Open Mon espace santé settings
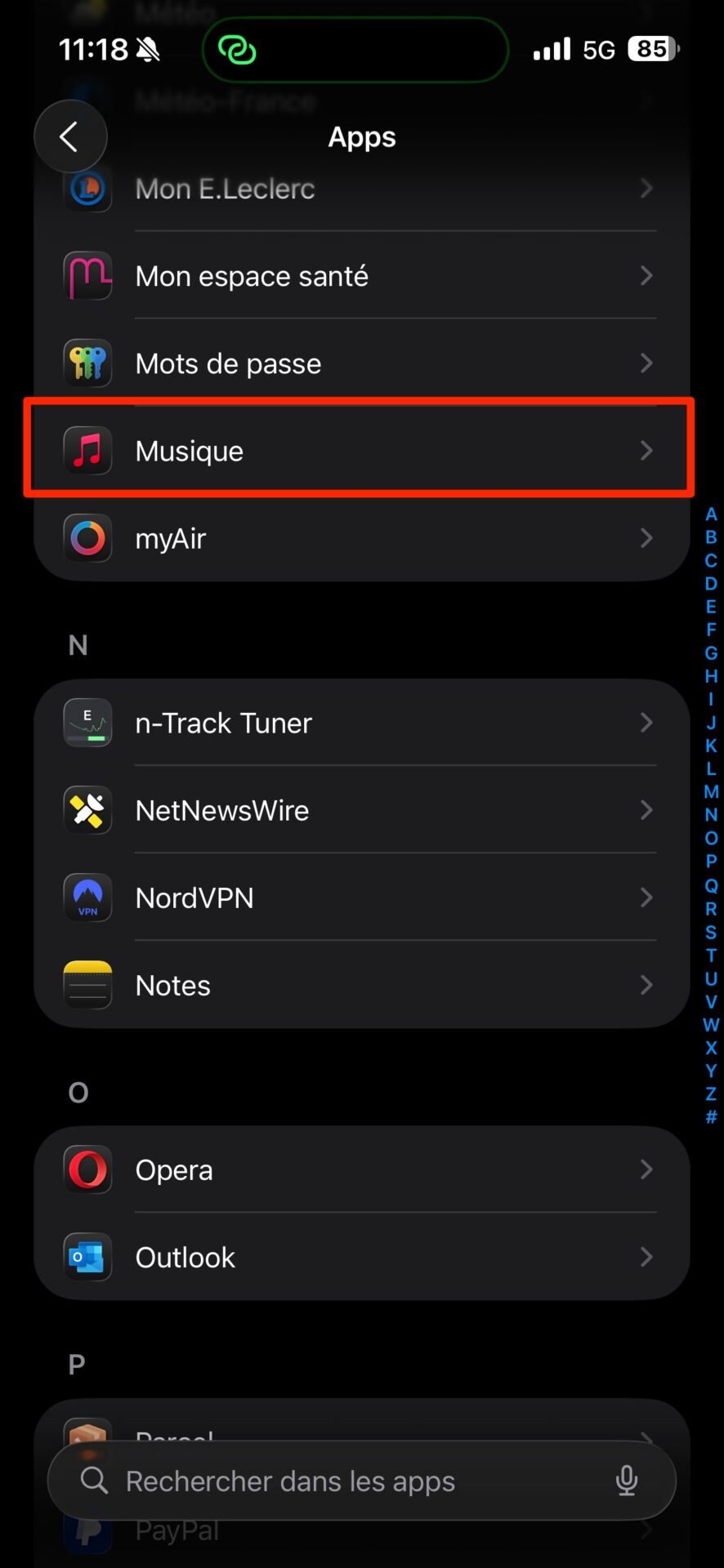This screenshot has width=724, height=1568. (x=362, y=276)
